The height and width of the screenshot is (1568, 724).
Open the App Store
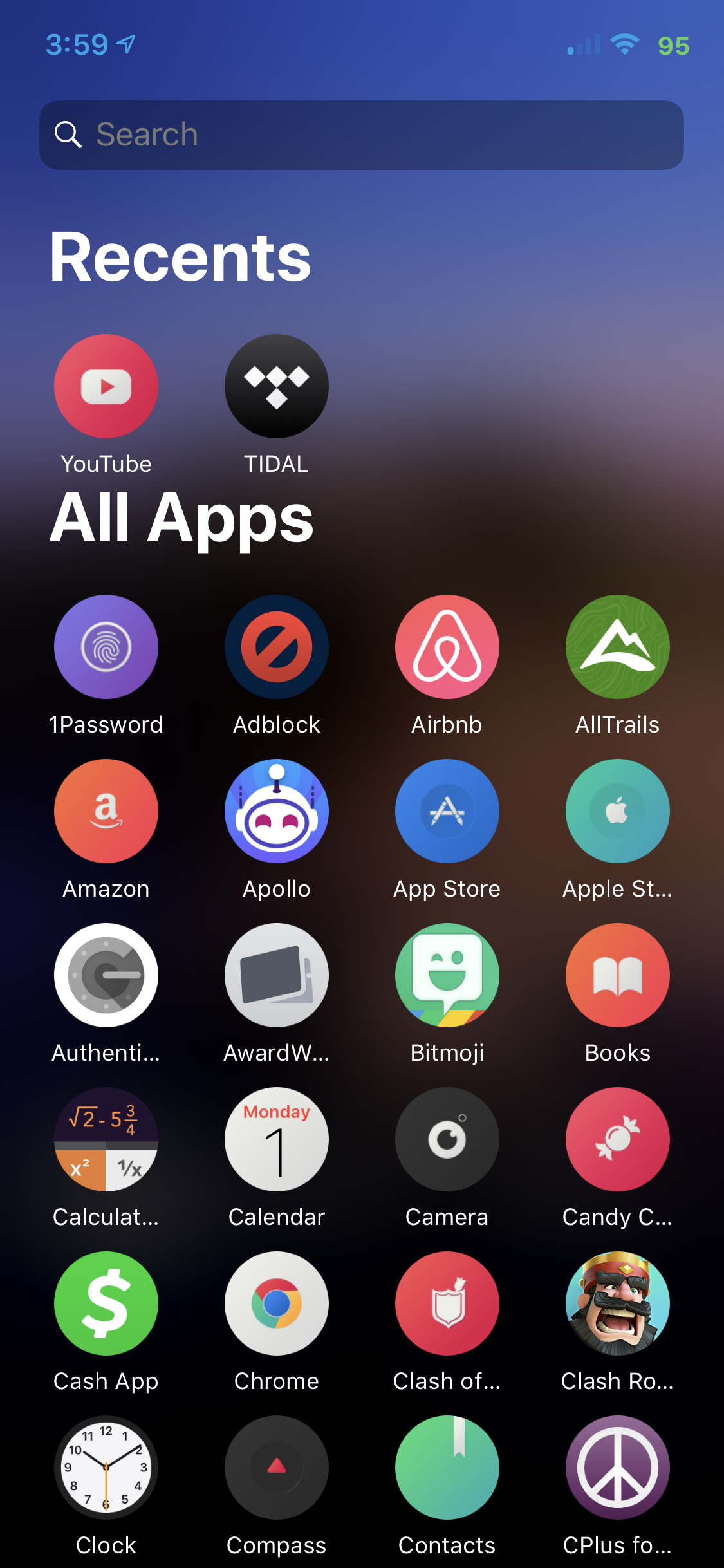point(447,811)
